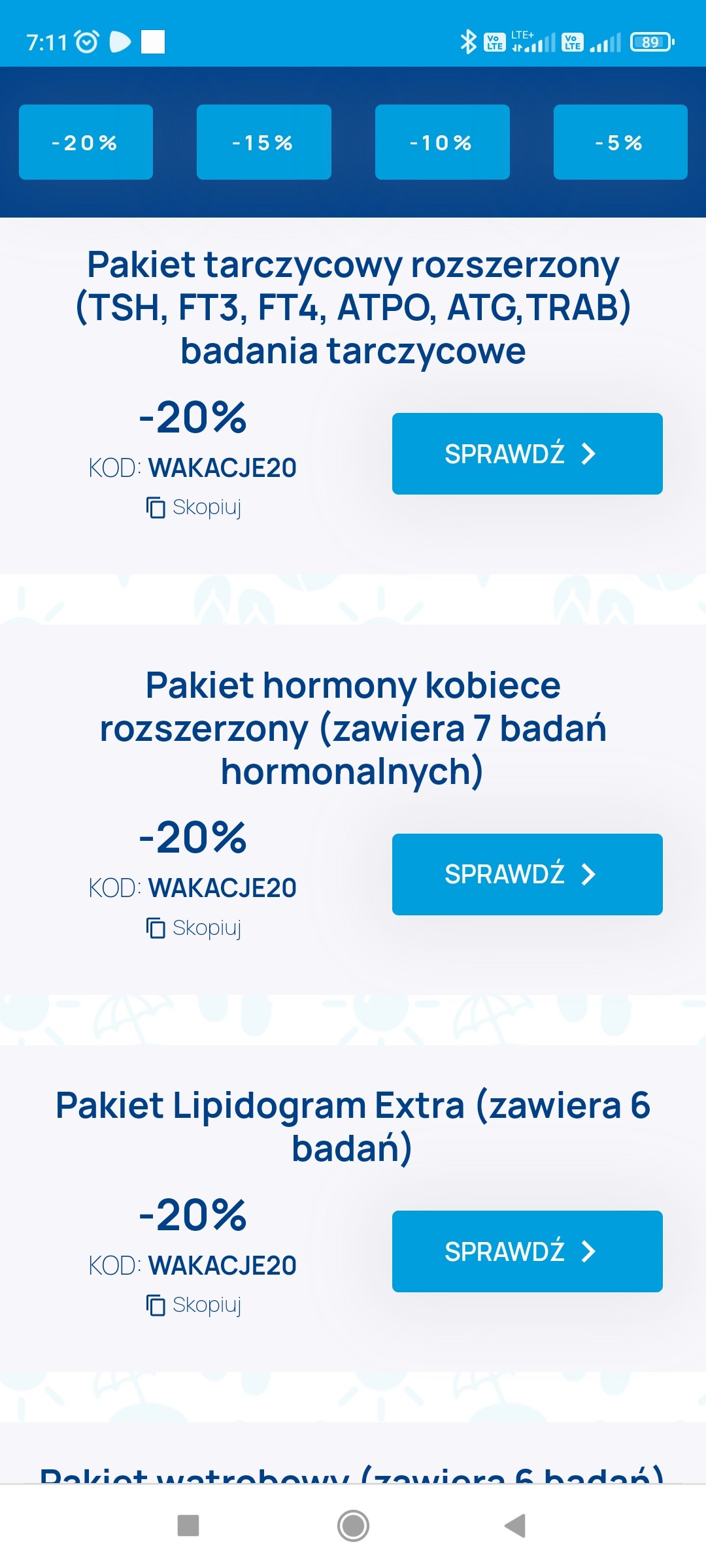
Task: Go back using the system back button
Action: tap(516, 1526)
